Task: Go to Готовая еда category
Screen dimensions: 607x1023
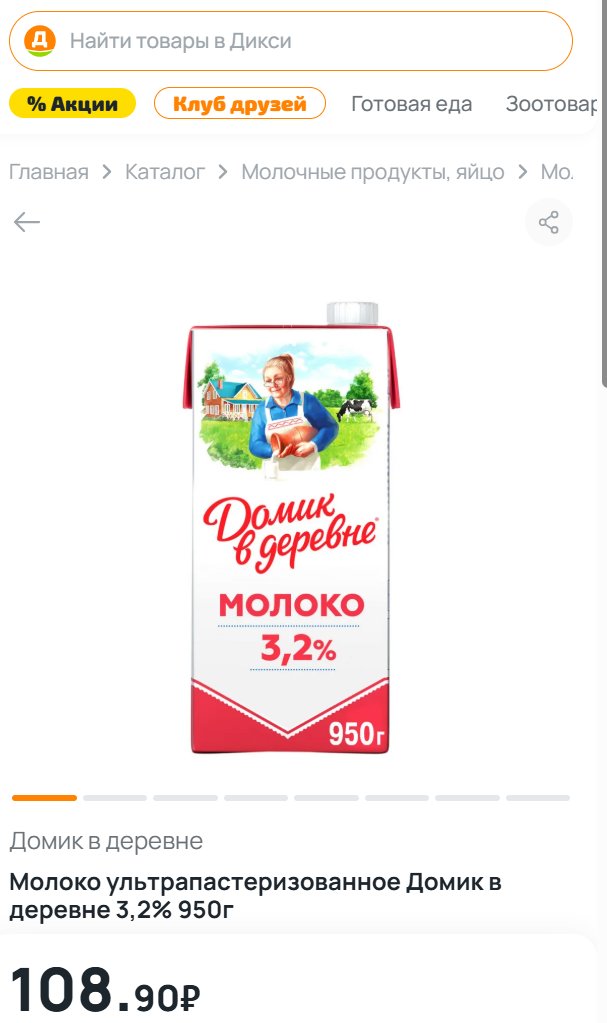Action: (x=411, y=104)
